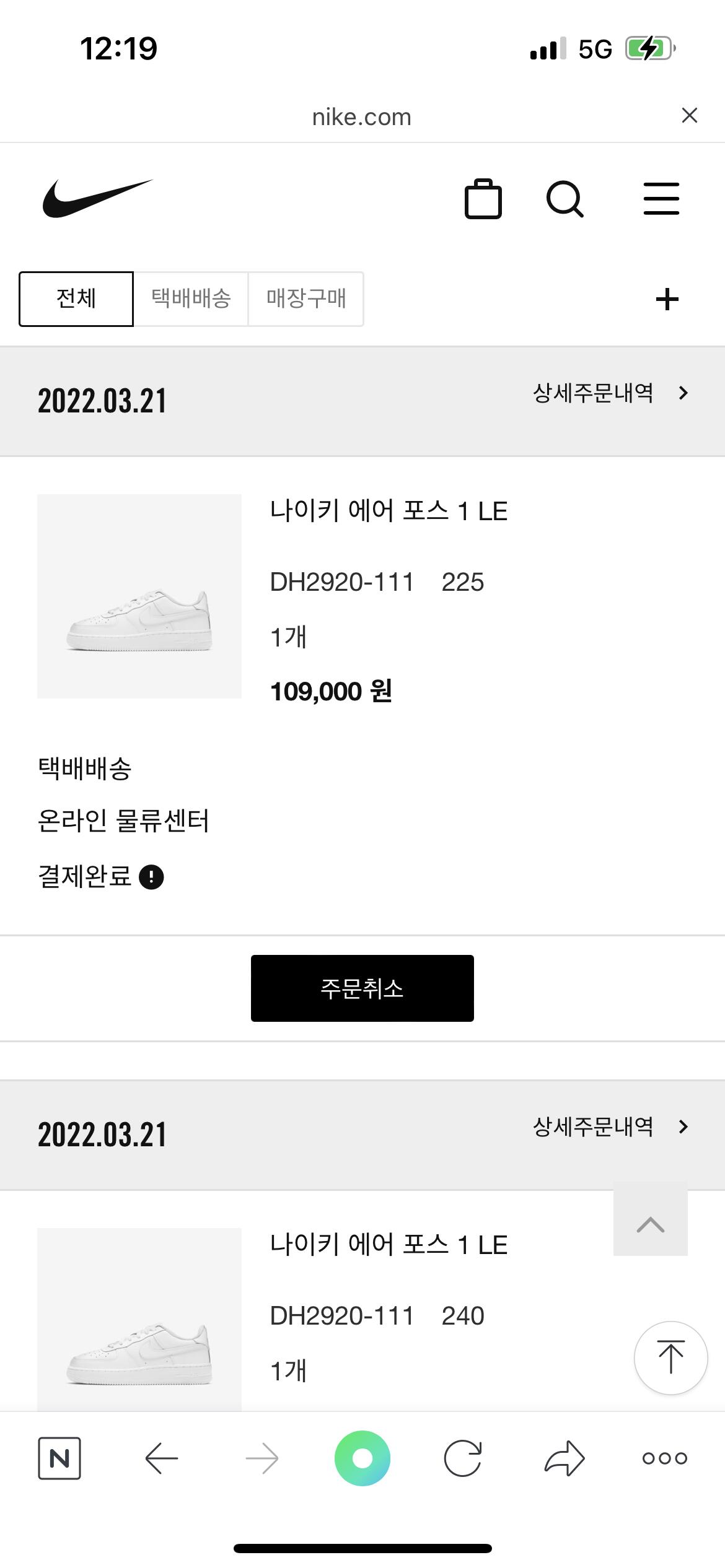The image size is (725, 1568).
Task: Open 상세주문내역 for the size 240 order
Action: point(610,1126)
